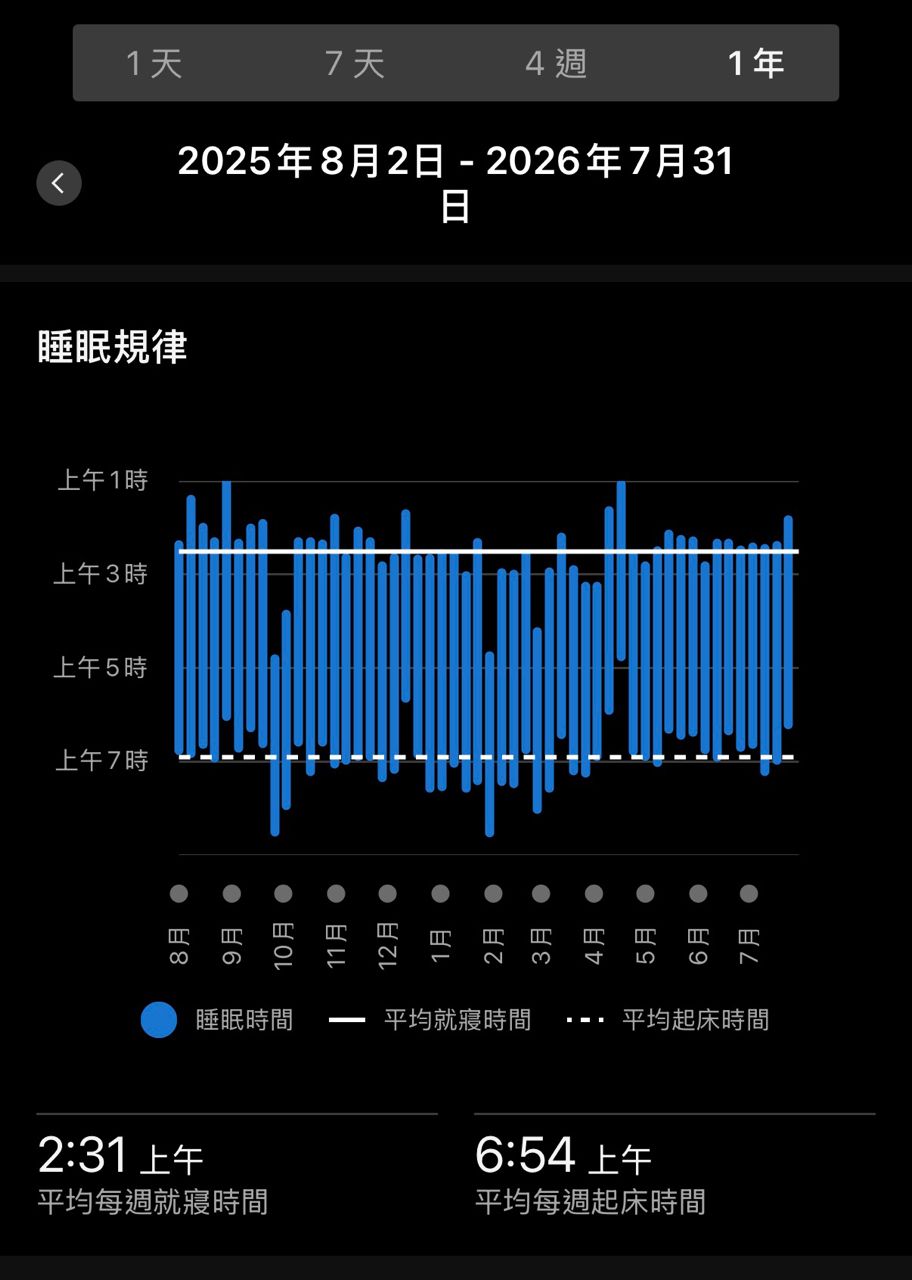Viewport: 912px width, 1280px height.
Task: Switch to the 1天 view
Action: [154, 64]
